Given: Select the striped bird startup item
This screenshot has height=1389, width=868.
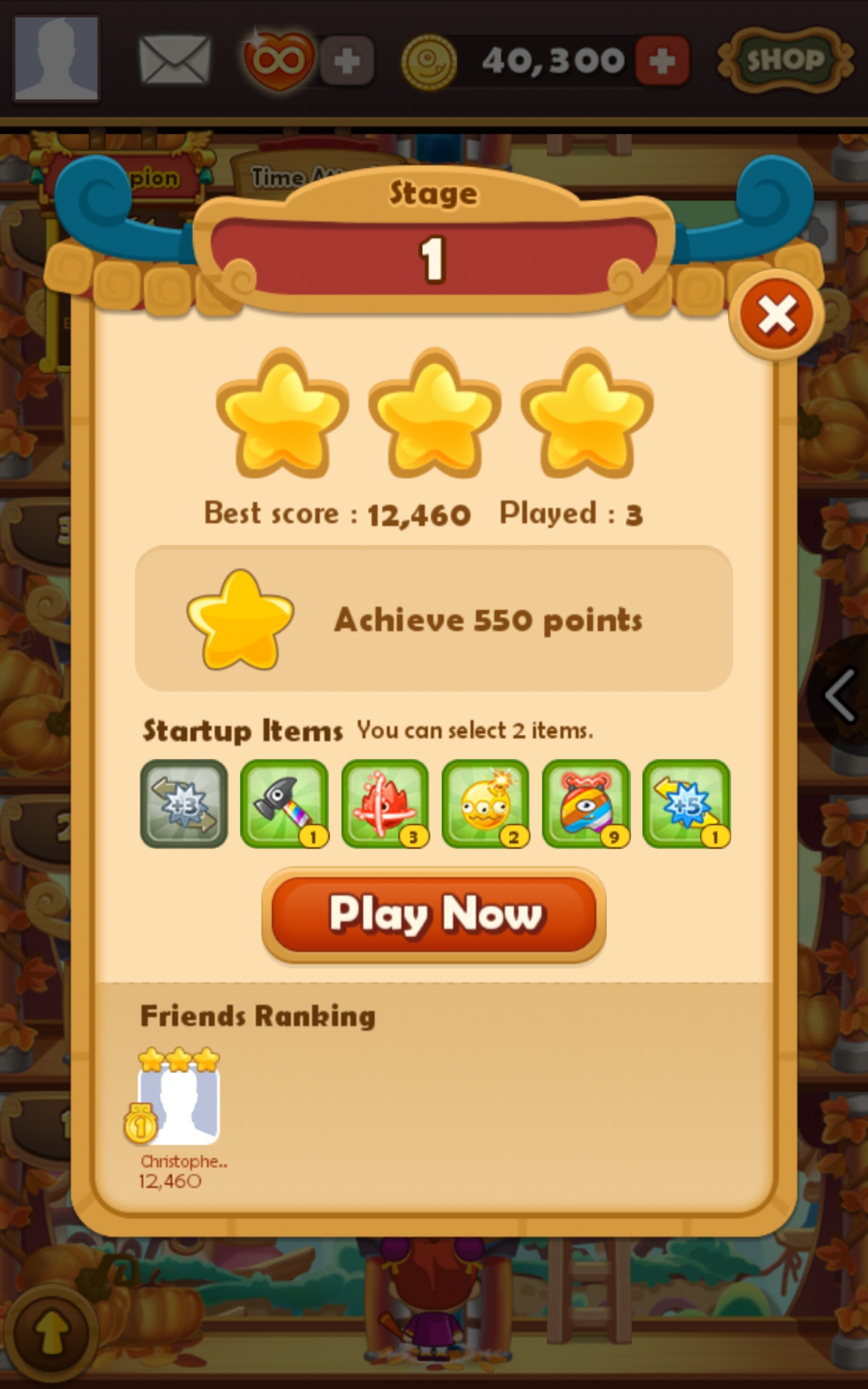Looking at the screenshot, I should [x=586, y=804].
